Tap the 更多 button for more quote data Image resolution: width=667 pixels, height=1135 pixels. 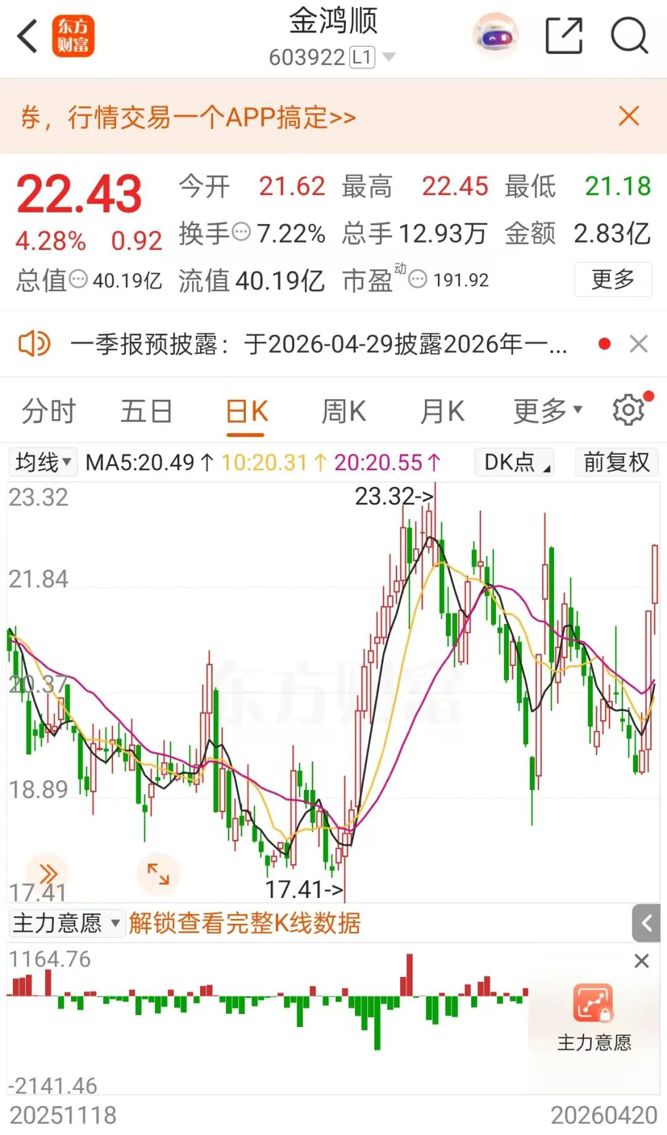[612, 279]
